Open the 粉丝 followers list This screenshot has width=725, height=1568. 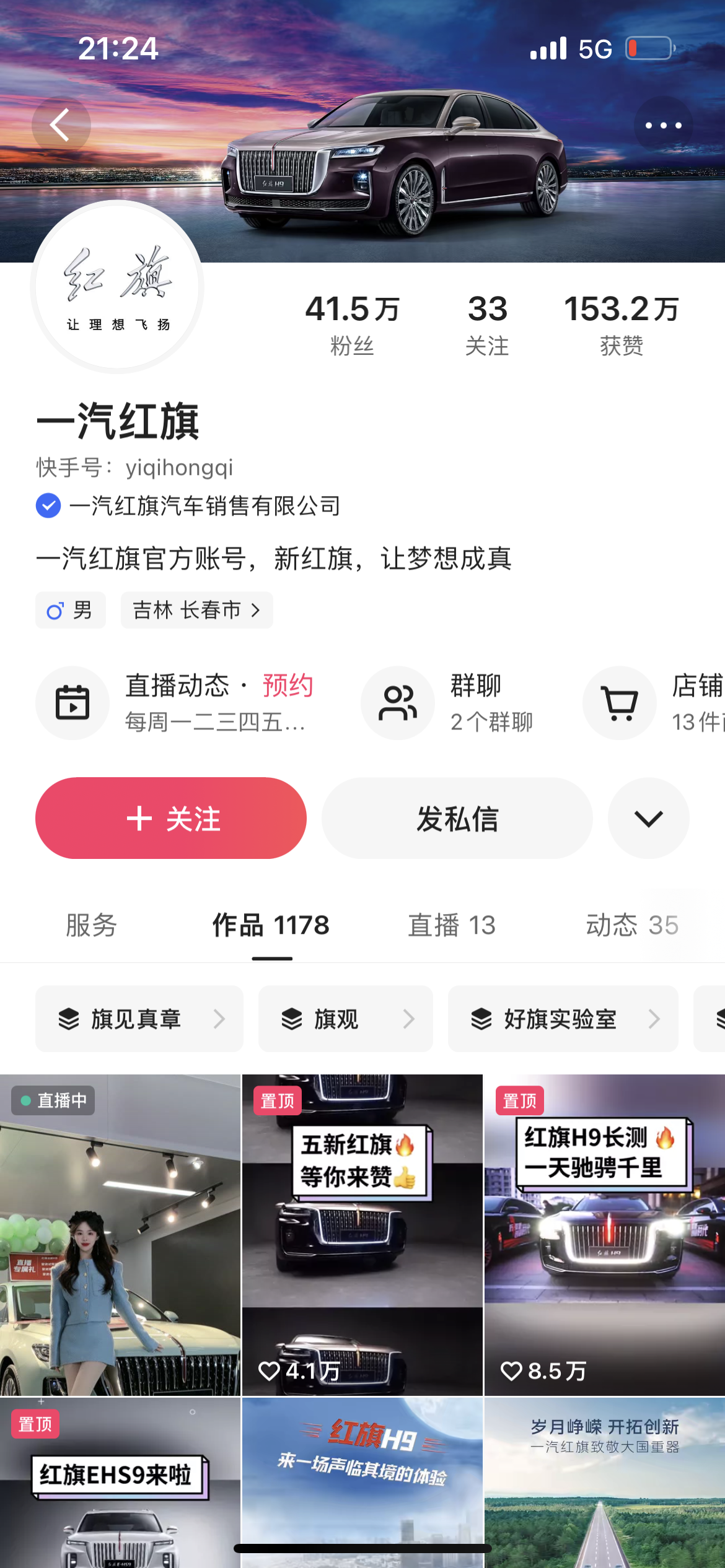(x=352, y=324)
